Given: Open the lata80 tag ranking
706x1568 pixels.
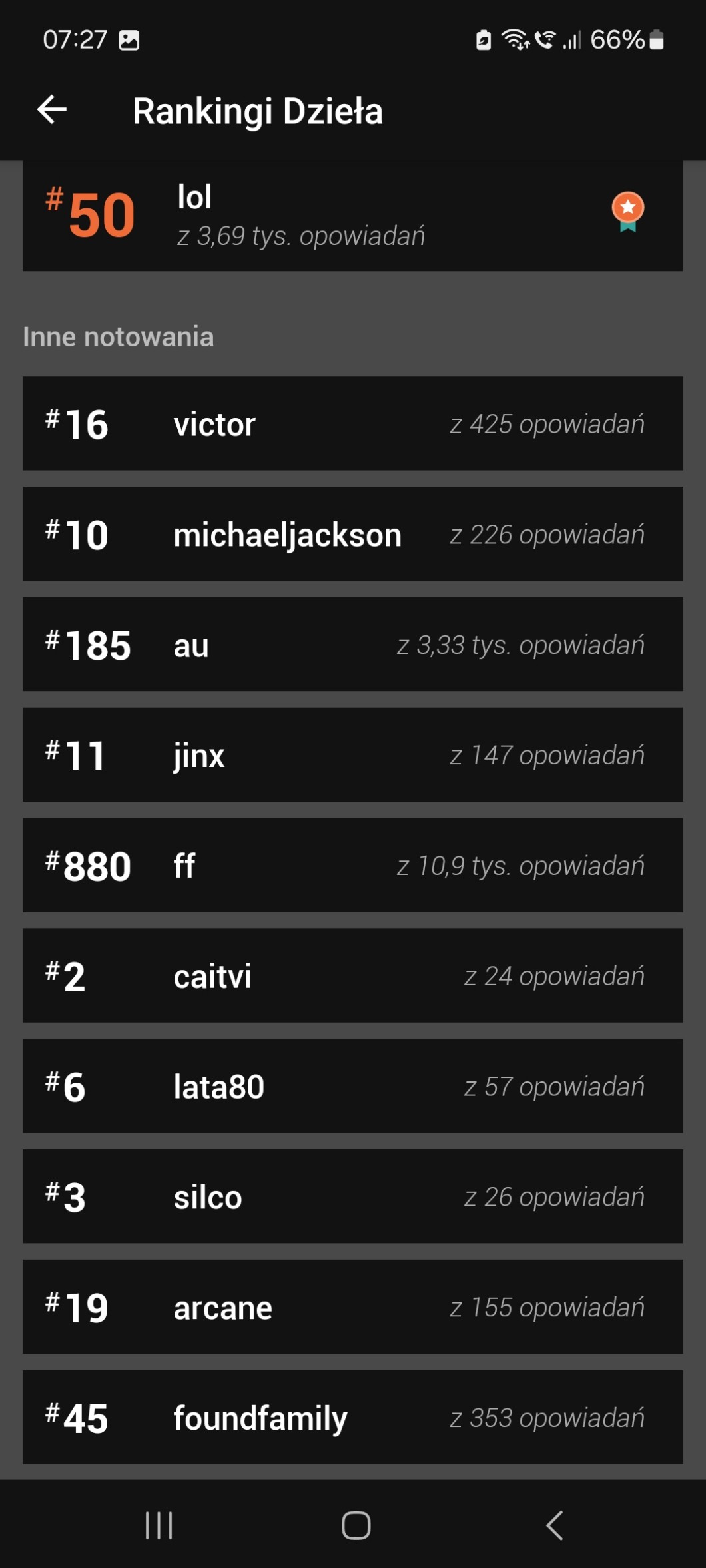Looking at the screenshot, I should point(352,1086).
